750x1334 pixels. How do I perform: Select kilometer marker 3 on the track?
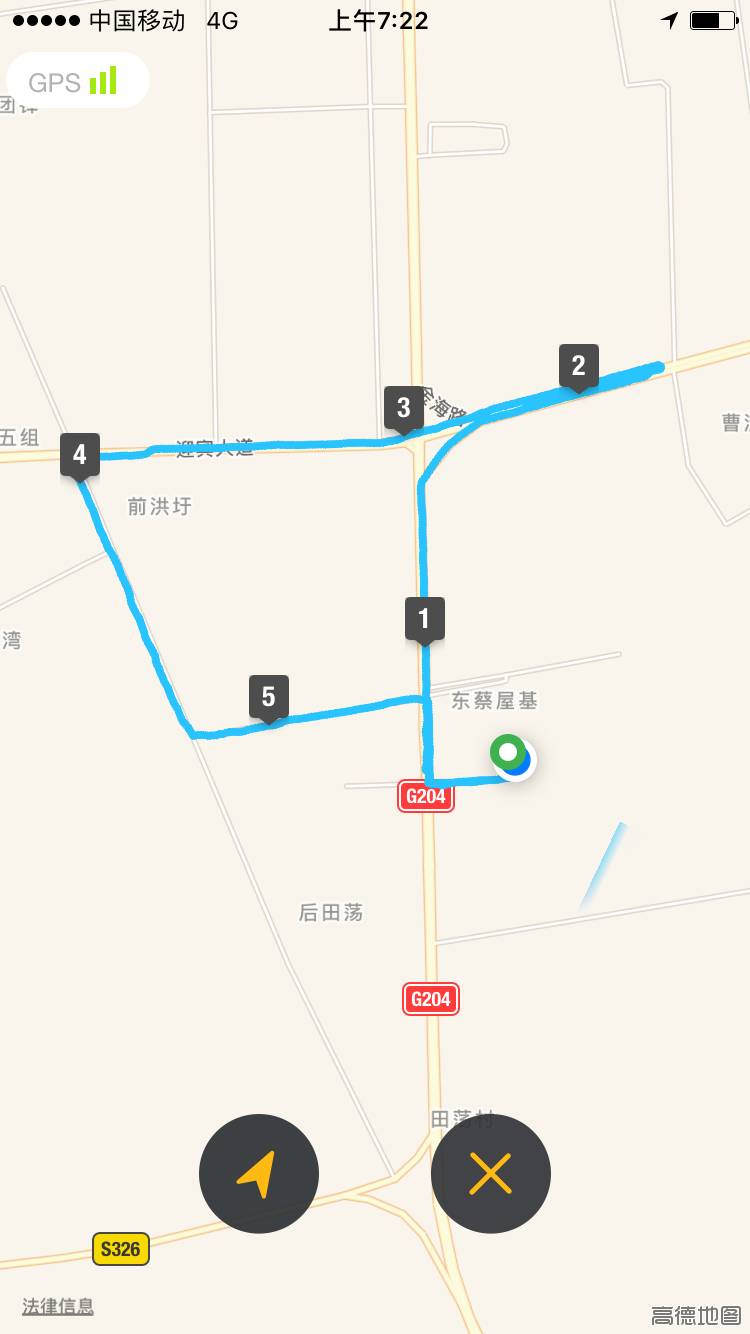(x=403, y=407)
